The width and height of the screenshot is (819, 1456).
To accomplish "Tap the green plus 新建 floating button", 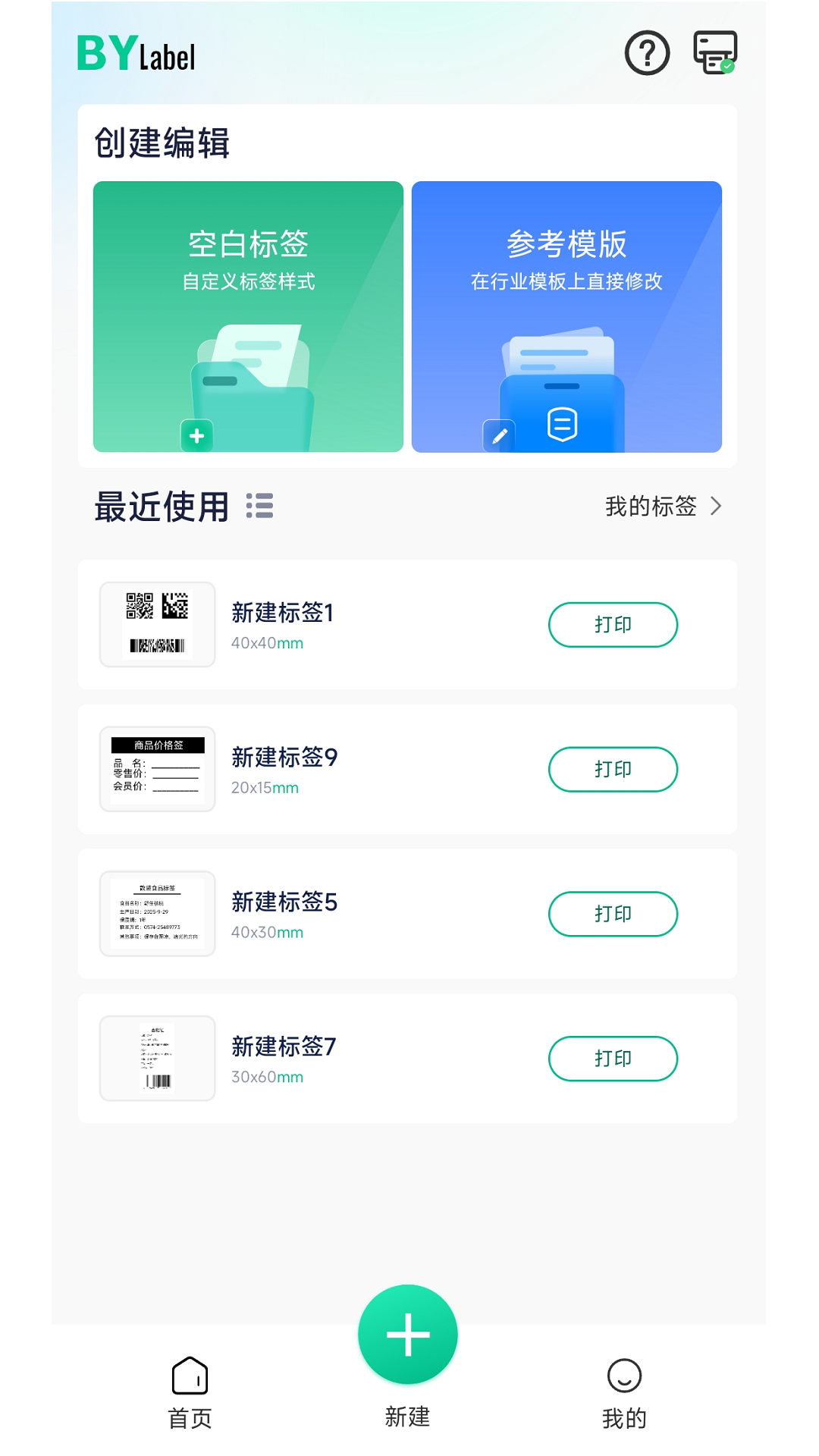I will (407, 1336).
